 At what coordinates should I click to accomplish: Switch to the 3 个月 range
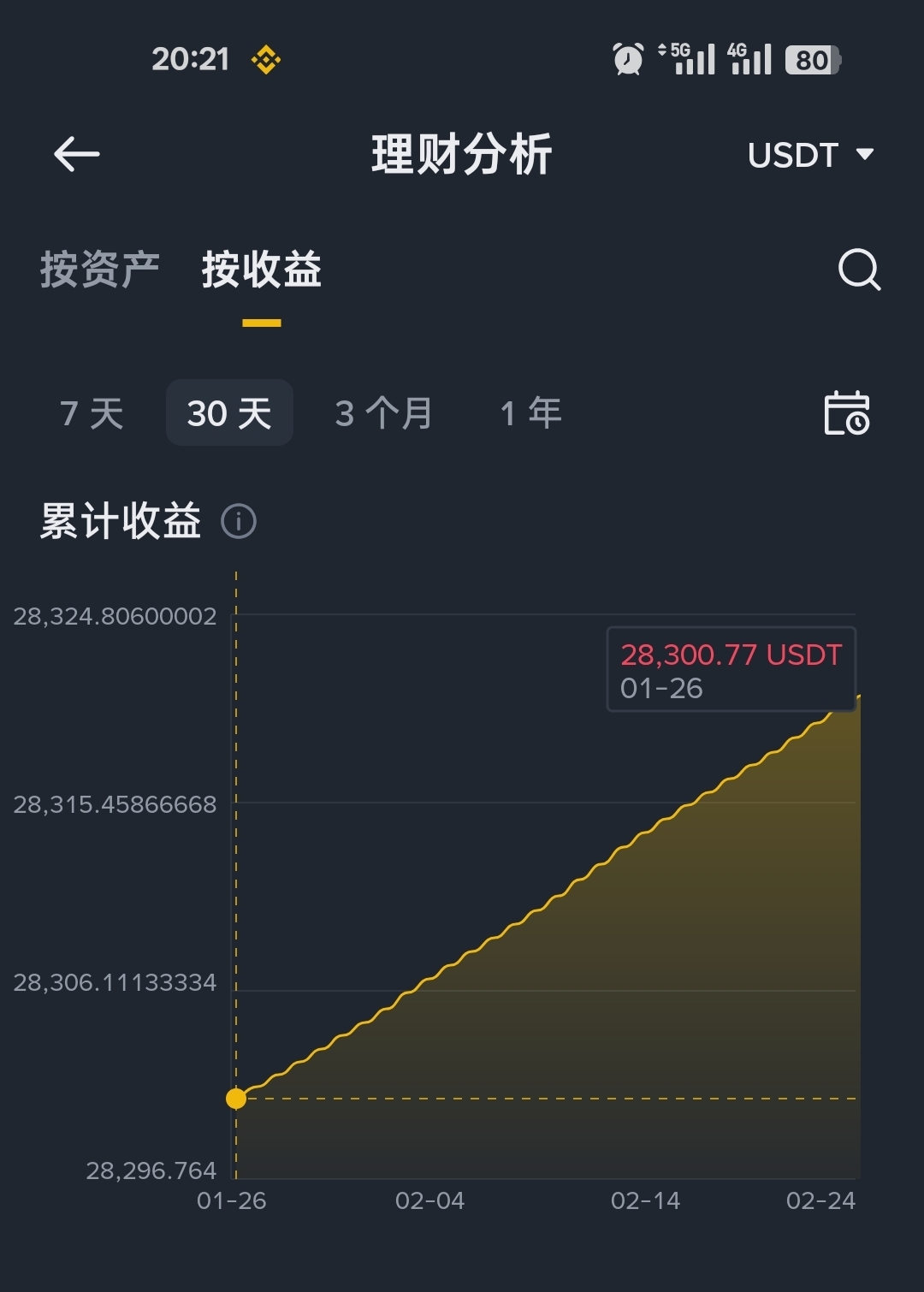383,413
